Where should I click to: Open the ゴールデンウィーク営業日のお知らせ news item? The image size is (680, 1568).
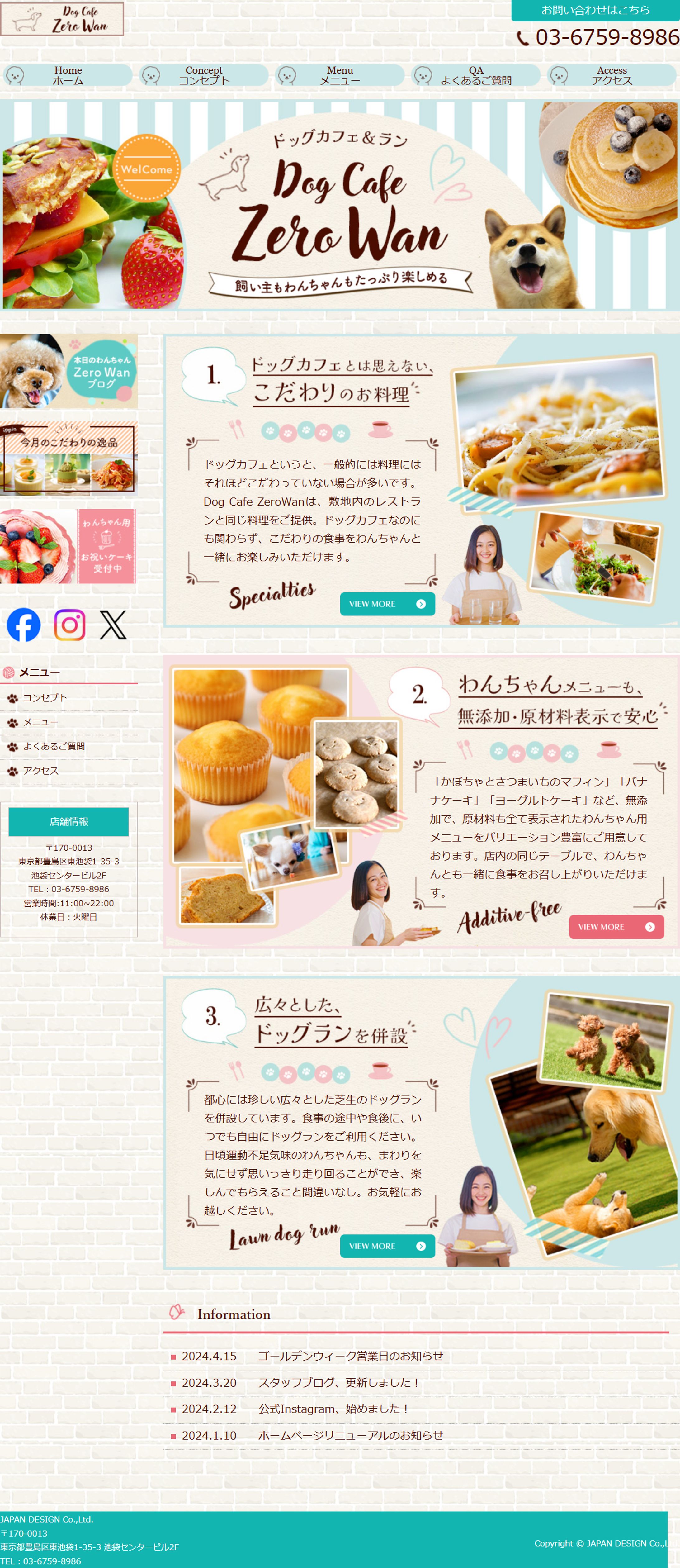350,1356
